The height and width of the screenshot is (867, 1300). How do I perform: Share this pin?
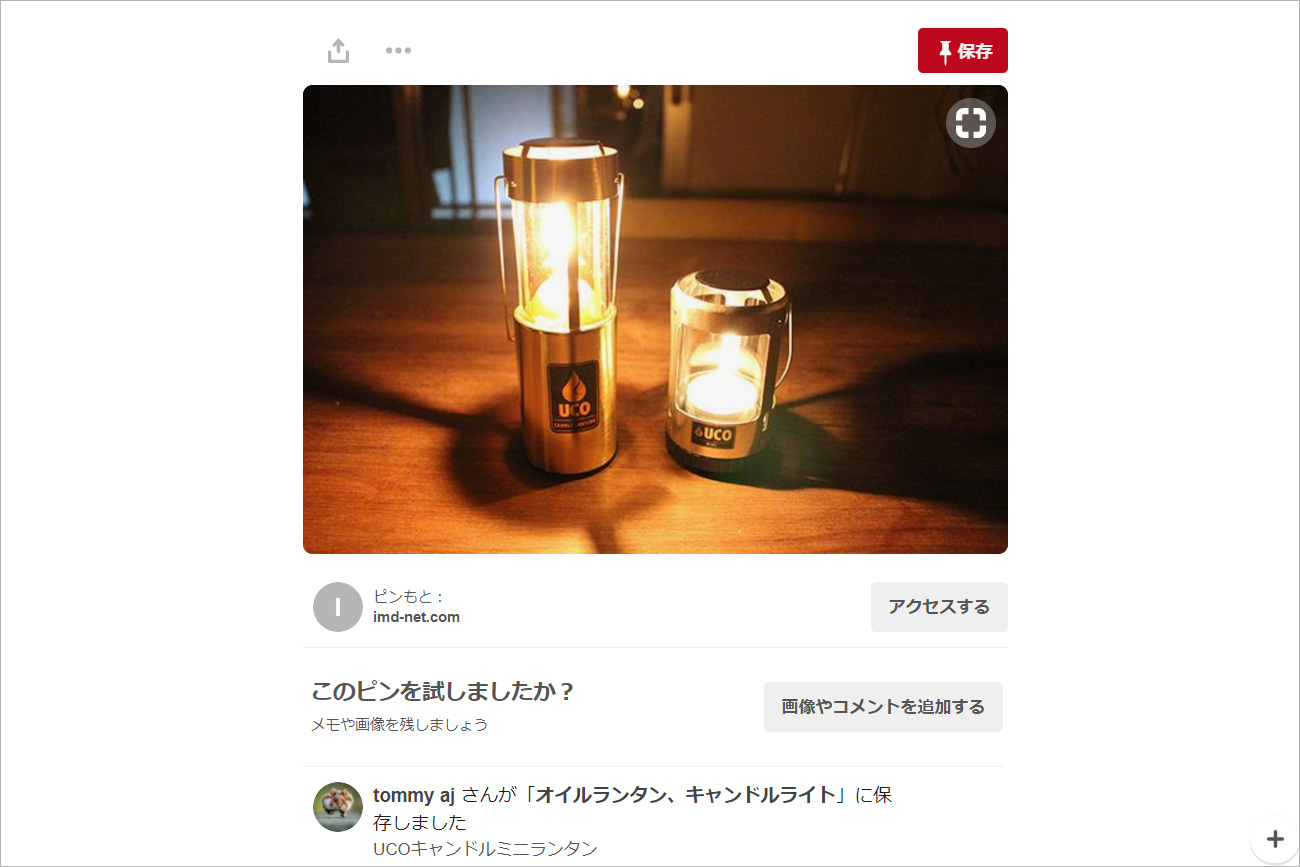click(339, 51)
